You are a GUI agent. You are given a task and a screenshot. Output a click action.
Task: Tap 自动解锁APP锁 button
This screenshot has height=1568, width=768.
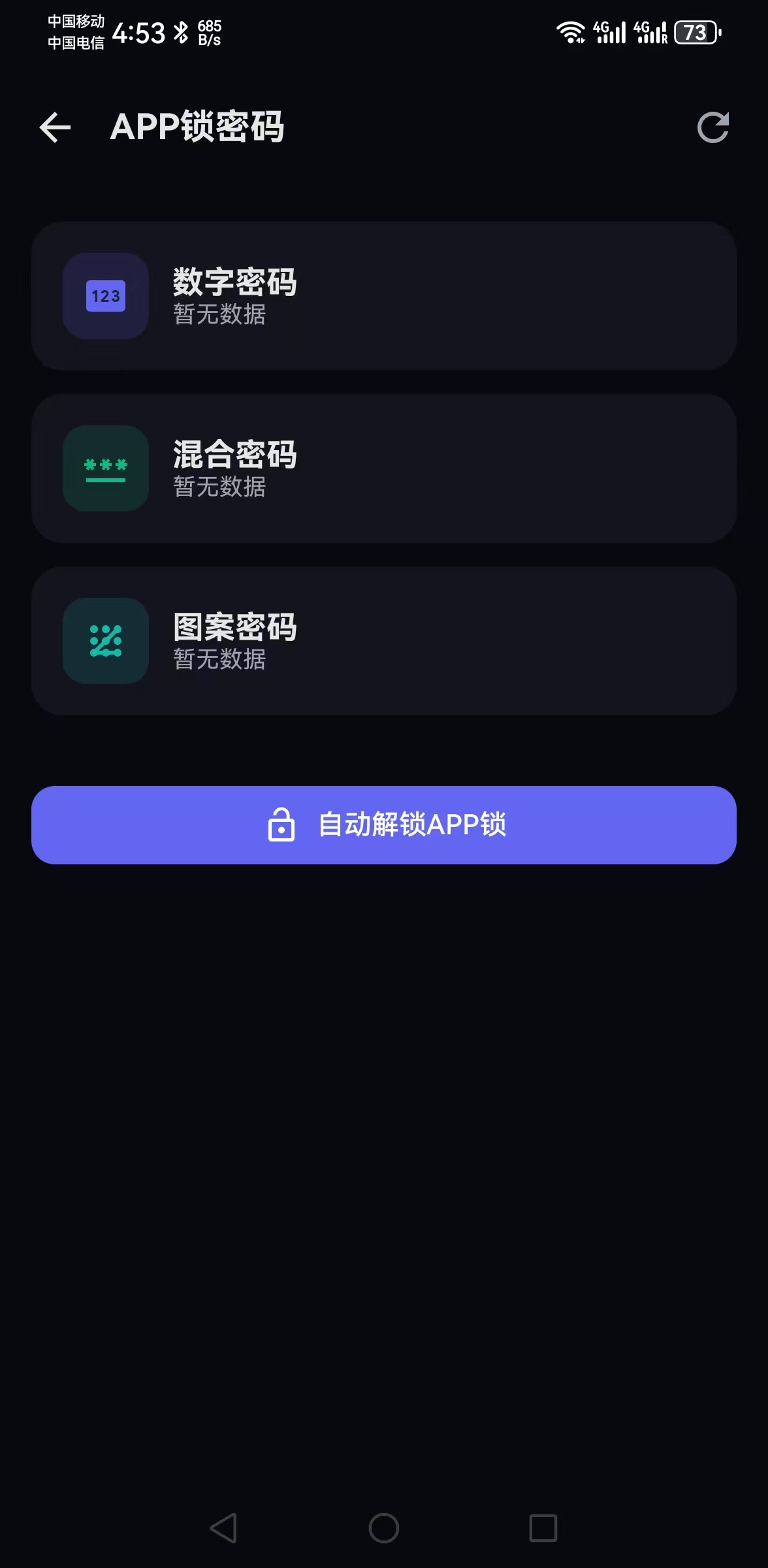tap(384, 825)
